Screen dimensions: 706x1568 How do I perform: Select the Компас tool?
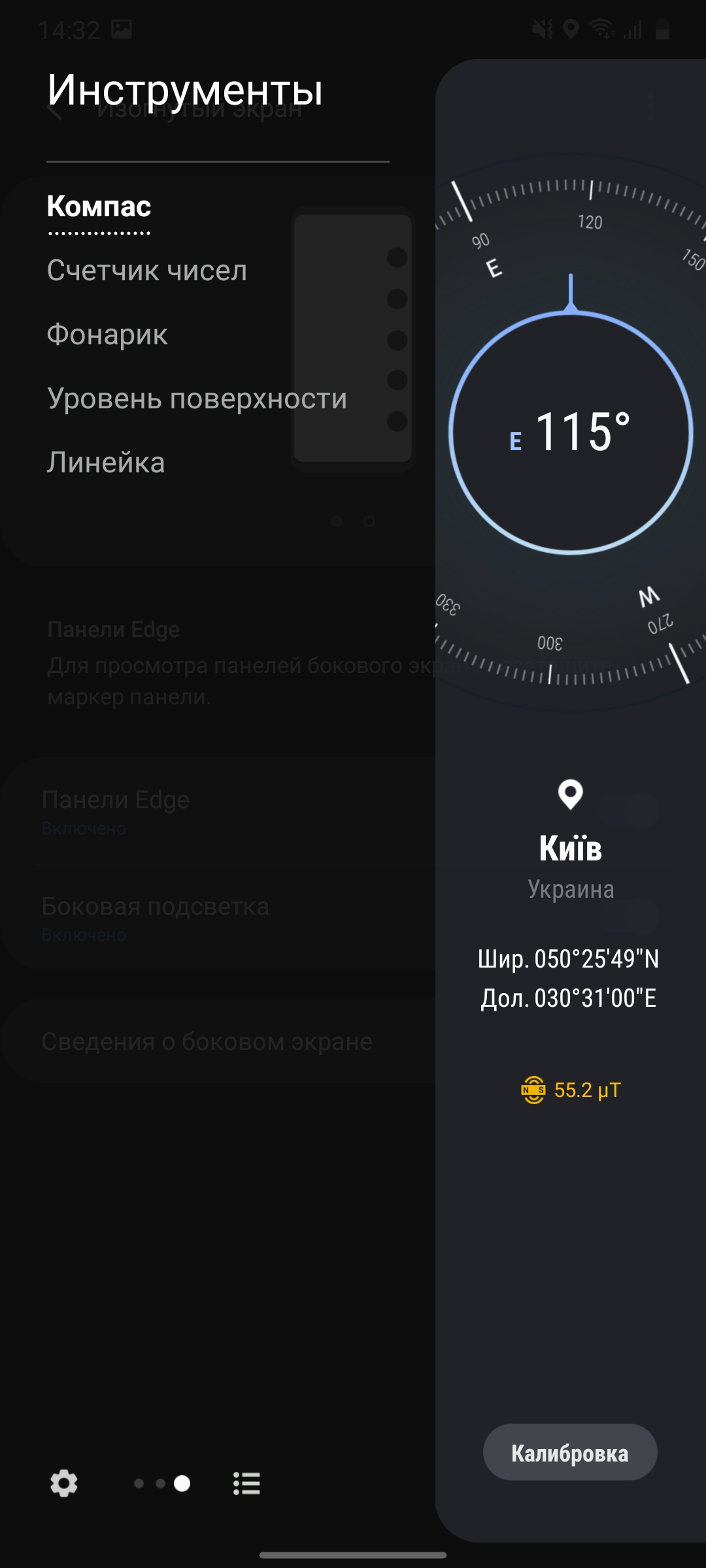coord(99,207)
